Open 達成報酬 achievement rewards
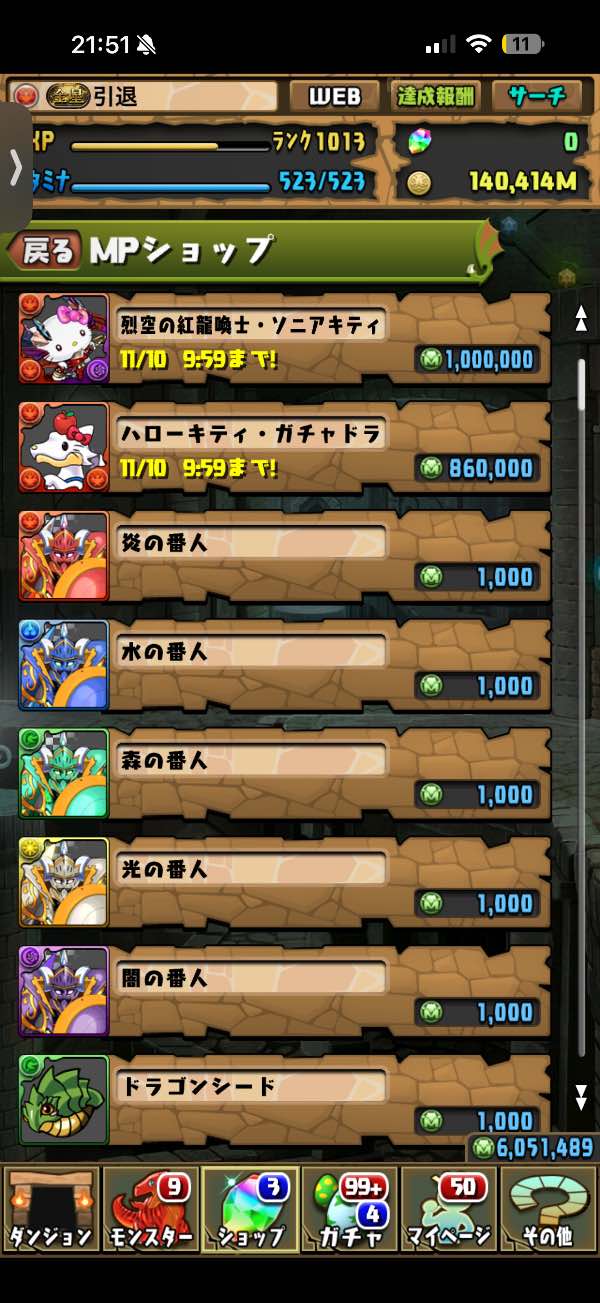600x1303 pixels. (435, 96)
